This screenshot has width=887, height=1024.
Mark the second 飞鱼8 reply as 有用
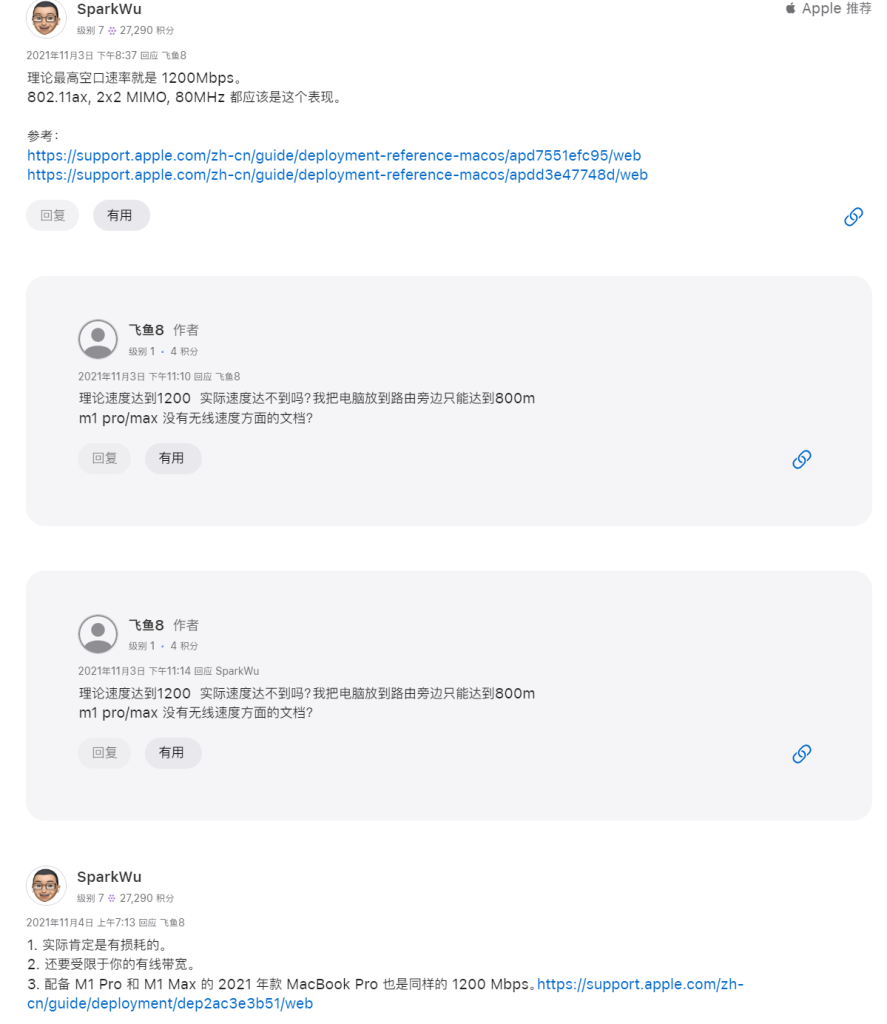click(173, 753)
